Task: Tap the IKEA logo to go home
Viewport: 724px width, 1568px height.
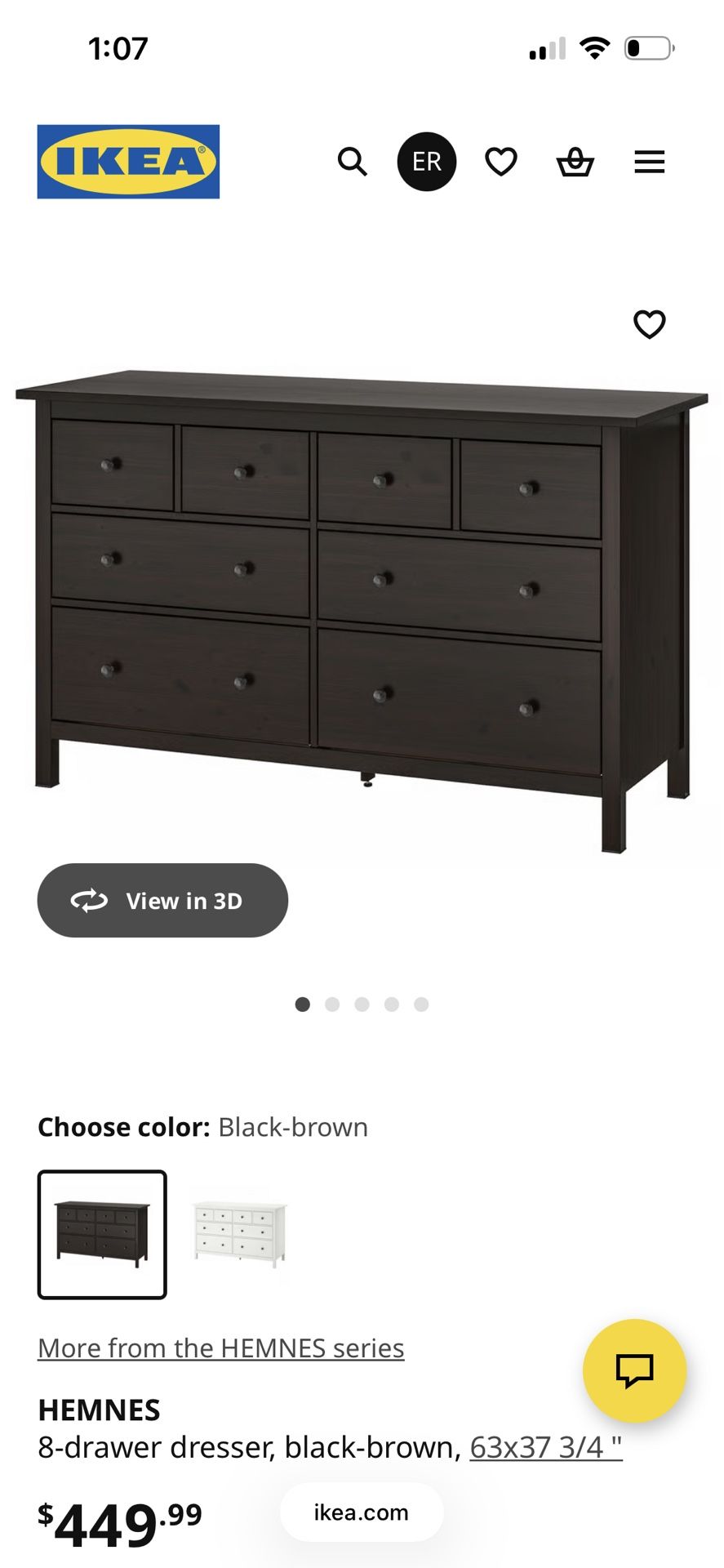Action: click(x=128, y=162)
